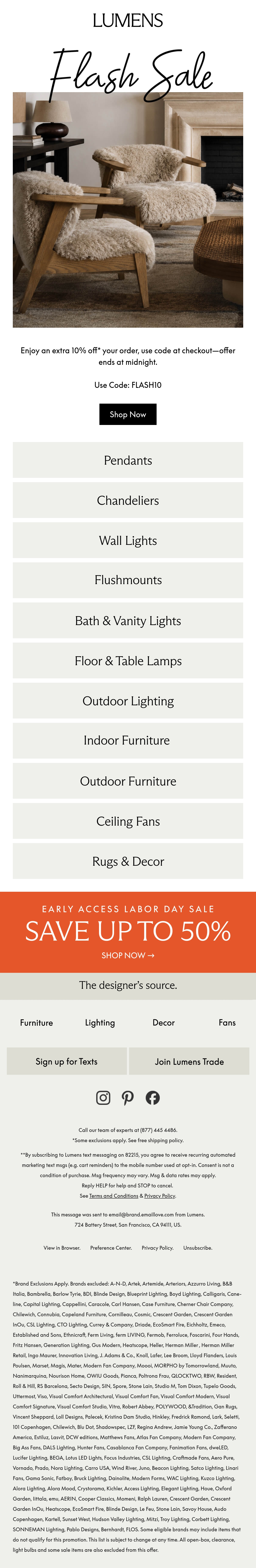Browse Chandeliers
Image resolution: width=256 pixels, height=1568 pixels.
(x=128, y=500)
